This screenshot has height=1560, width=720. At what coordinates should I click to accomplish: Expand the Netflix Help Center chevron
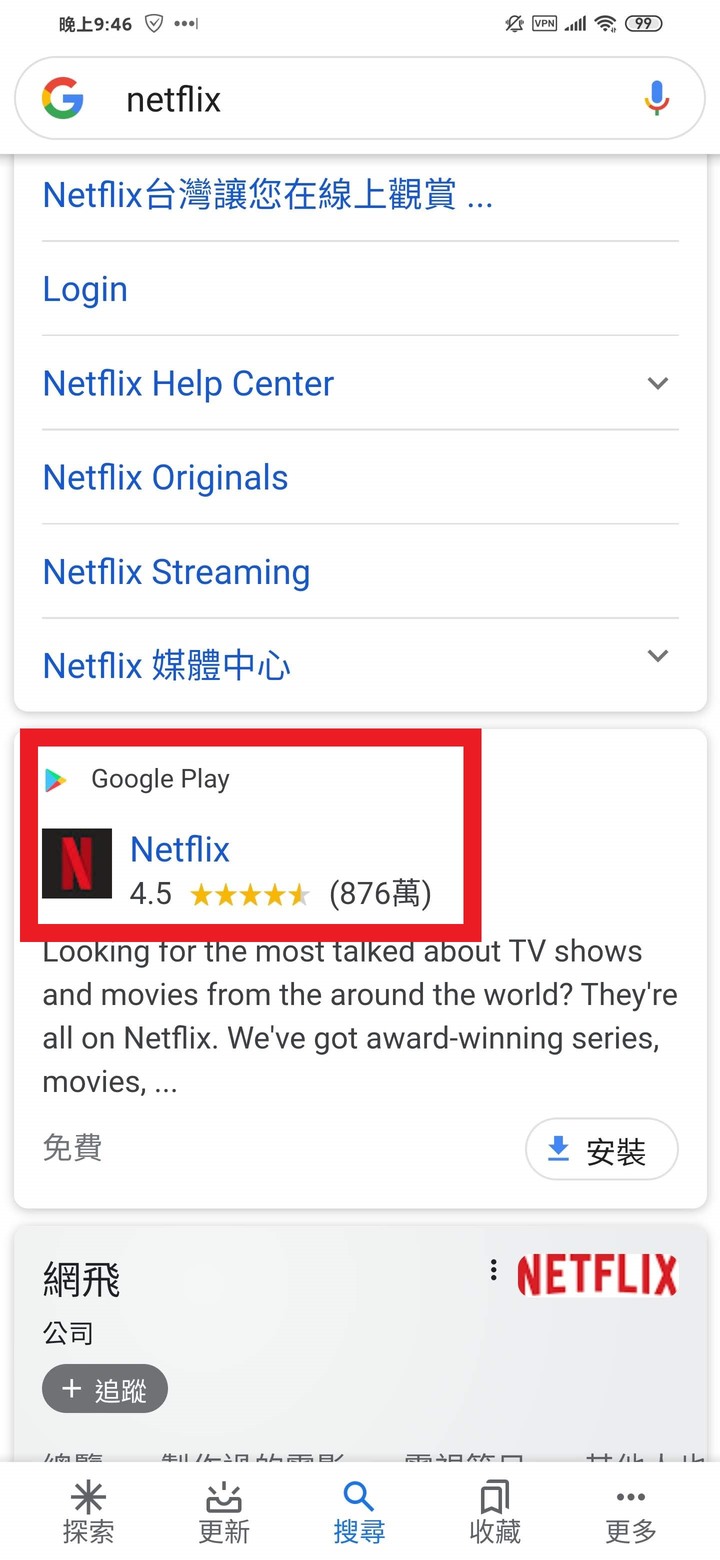point(657,383)
